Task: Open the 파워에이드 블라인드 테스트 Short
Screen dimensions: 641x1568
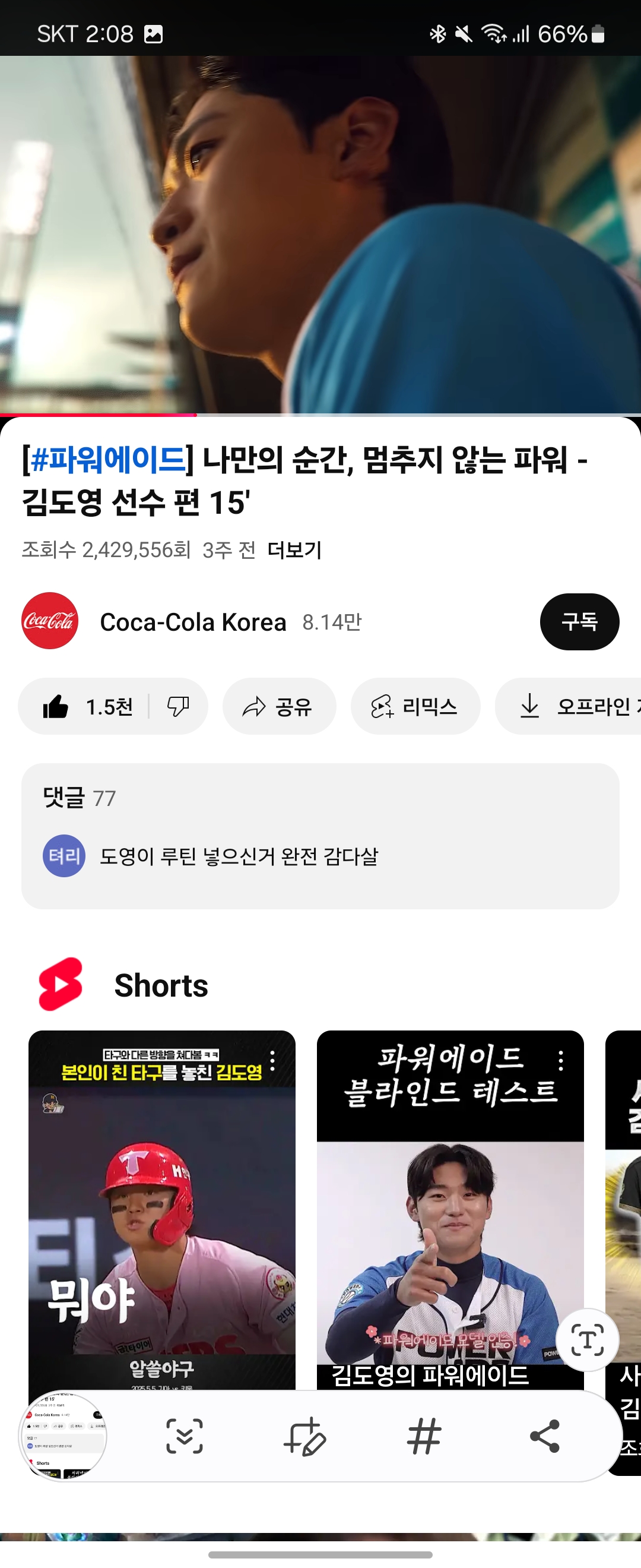Action: (x=450, y=1218)
